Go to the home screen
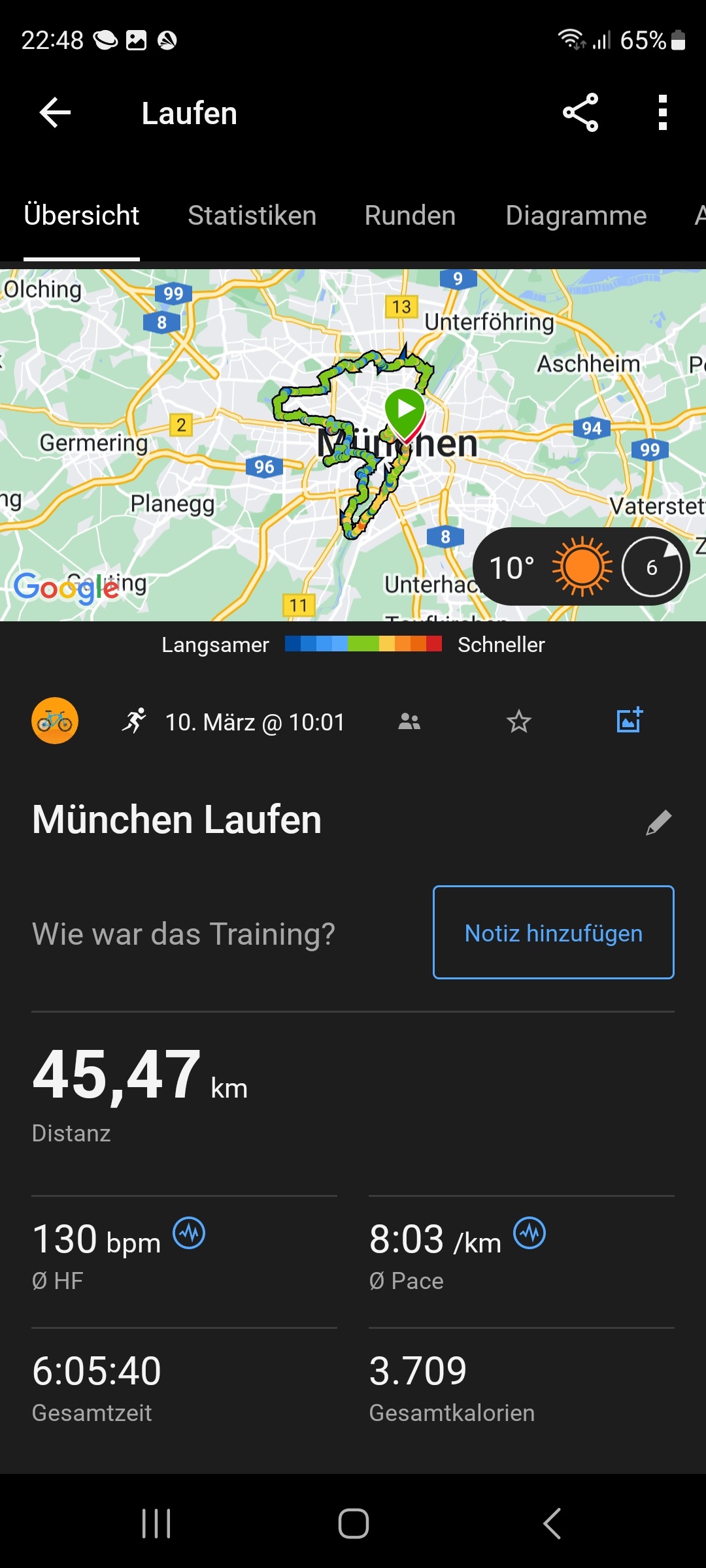The image size is (706, 1568). click(x=353, y=1524)
